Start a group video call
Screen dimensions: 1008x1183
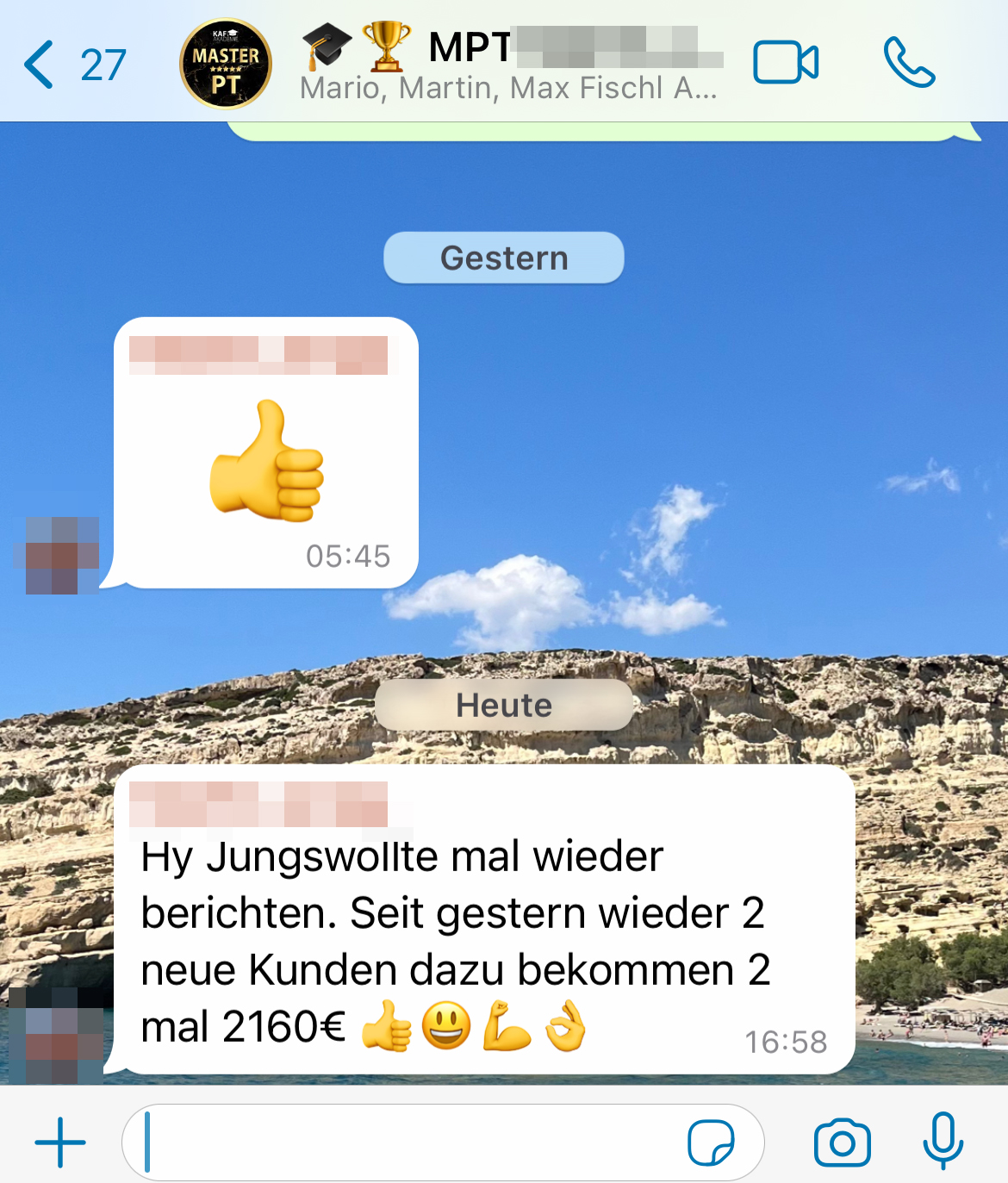point(785,63)
